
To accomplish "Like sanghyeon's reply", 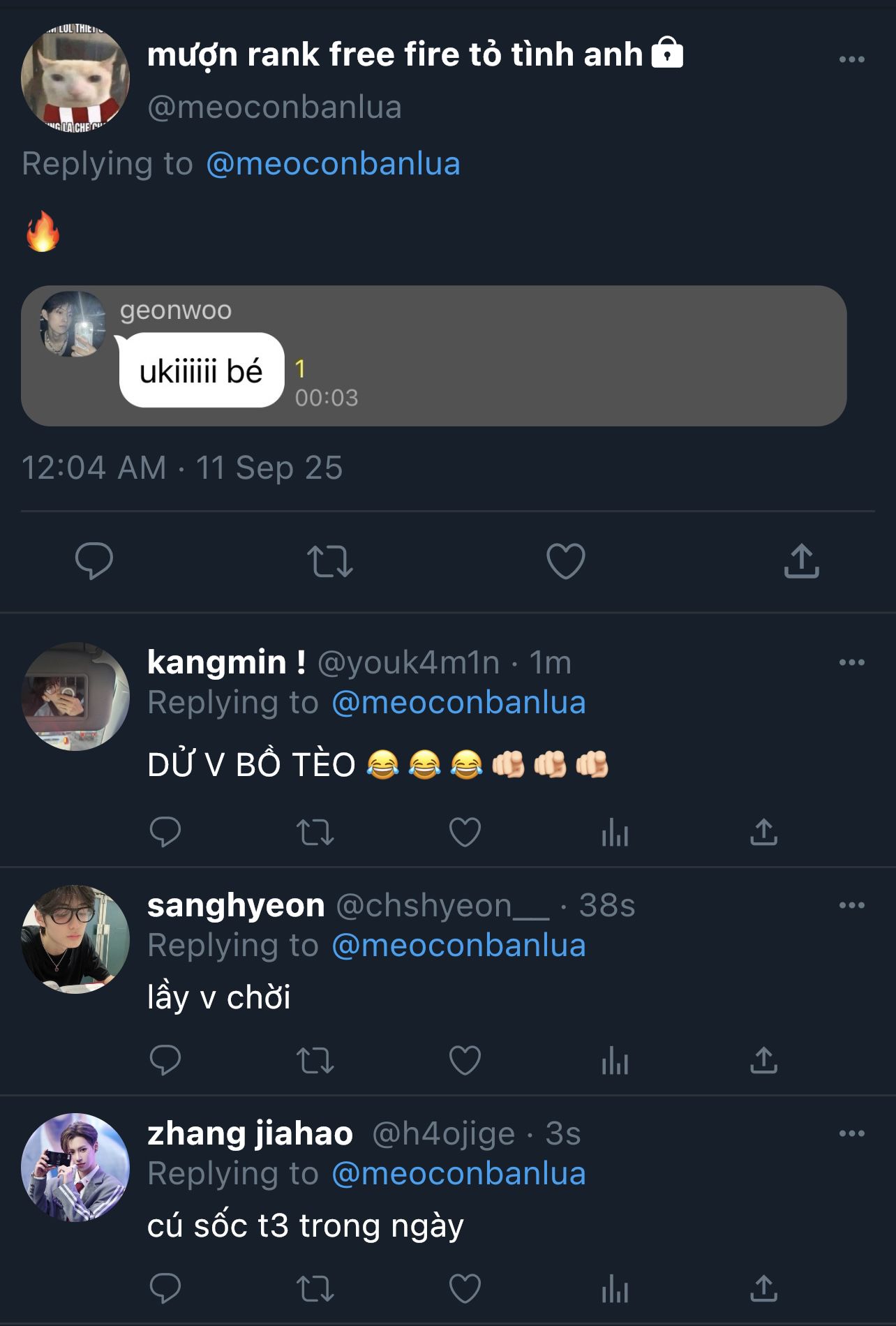I will [x=465, y=1060].
